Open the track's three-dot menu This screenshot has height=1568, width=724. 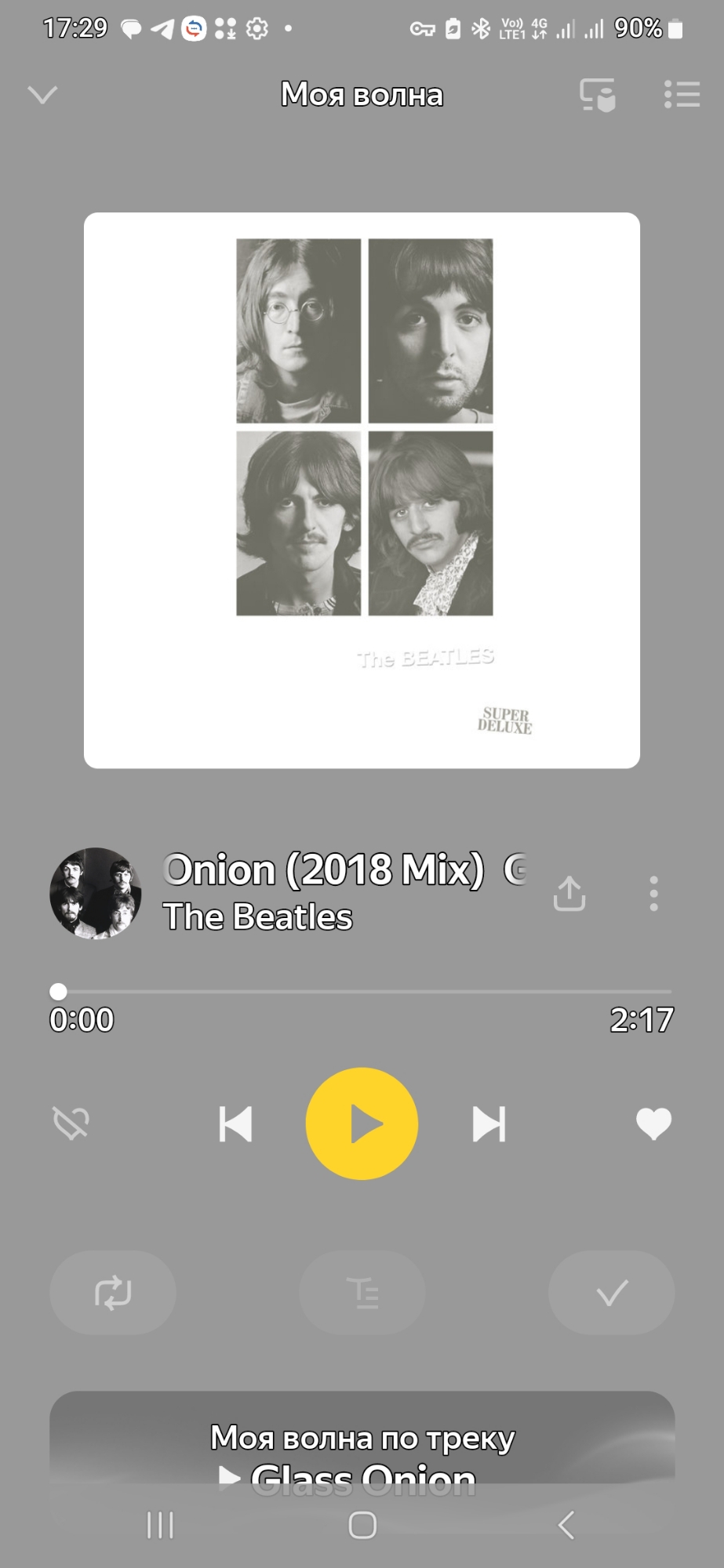pyautogui.click(x=653, y=893)
